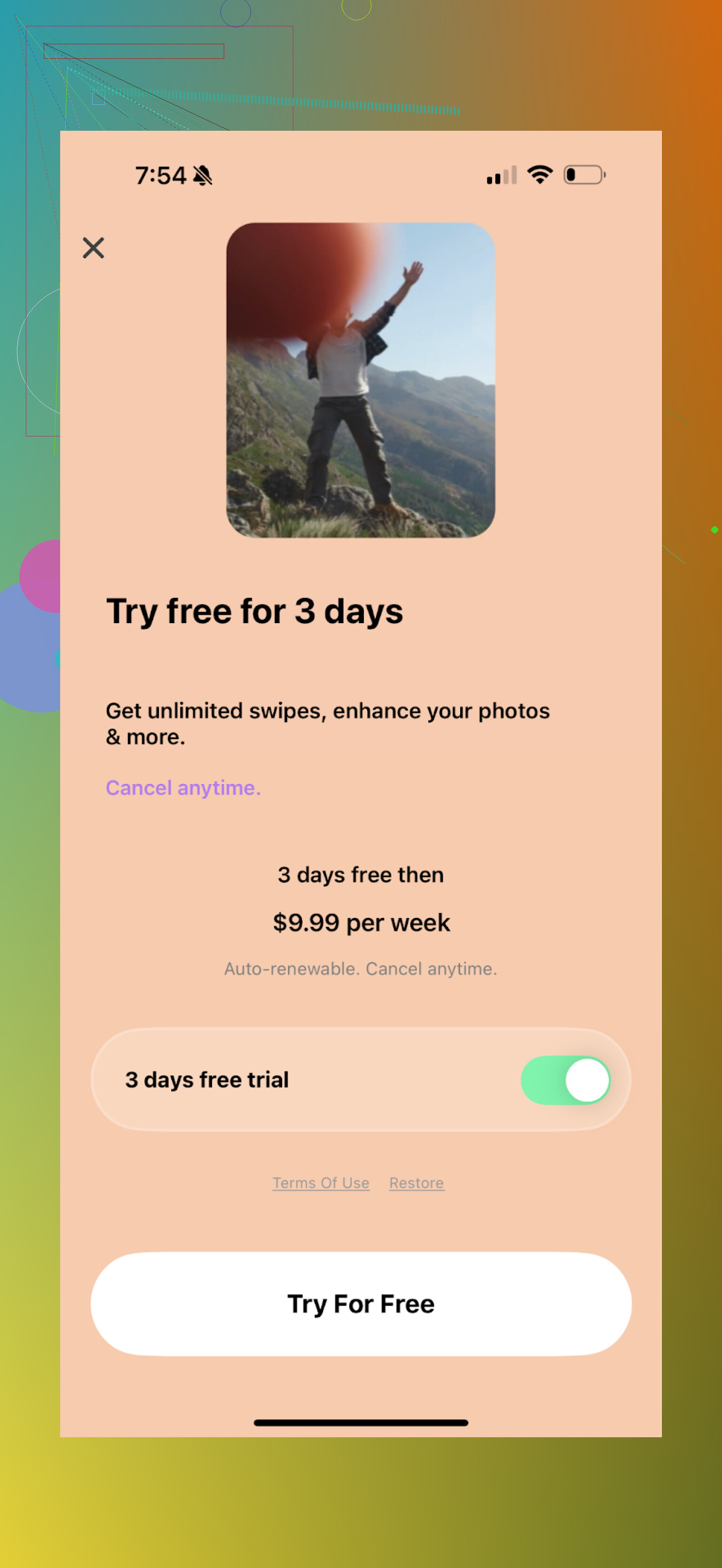722x1568 pixels.
Task: Start the trial with Try For Free
Action: click(361, 1304)
